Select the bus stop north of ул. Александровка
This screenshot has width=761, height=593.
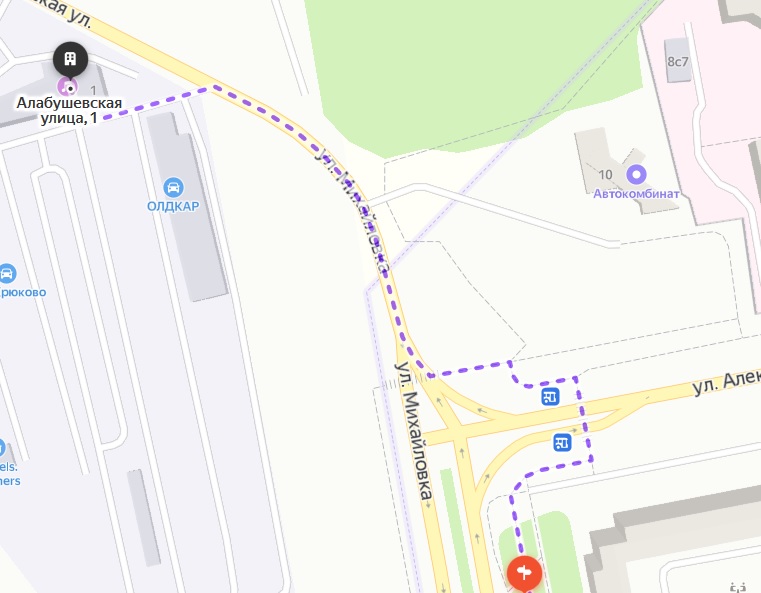coord(549,397)
